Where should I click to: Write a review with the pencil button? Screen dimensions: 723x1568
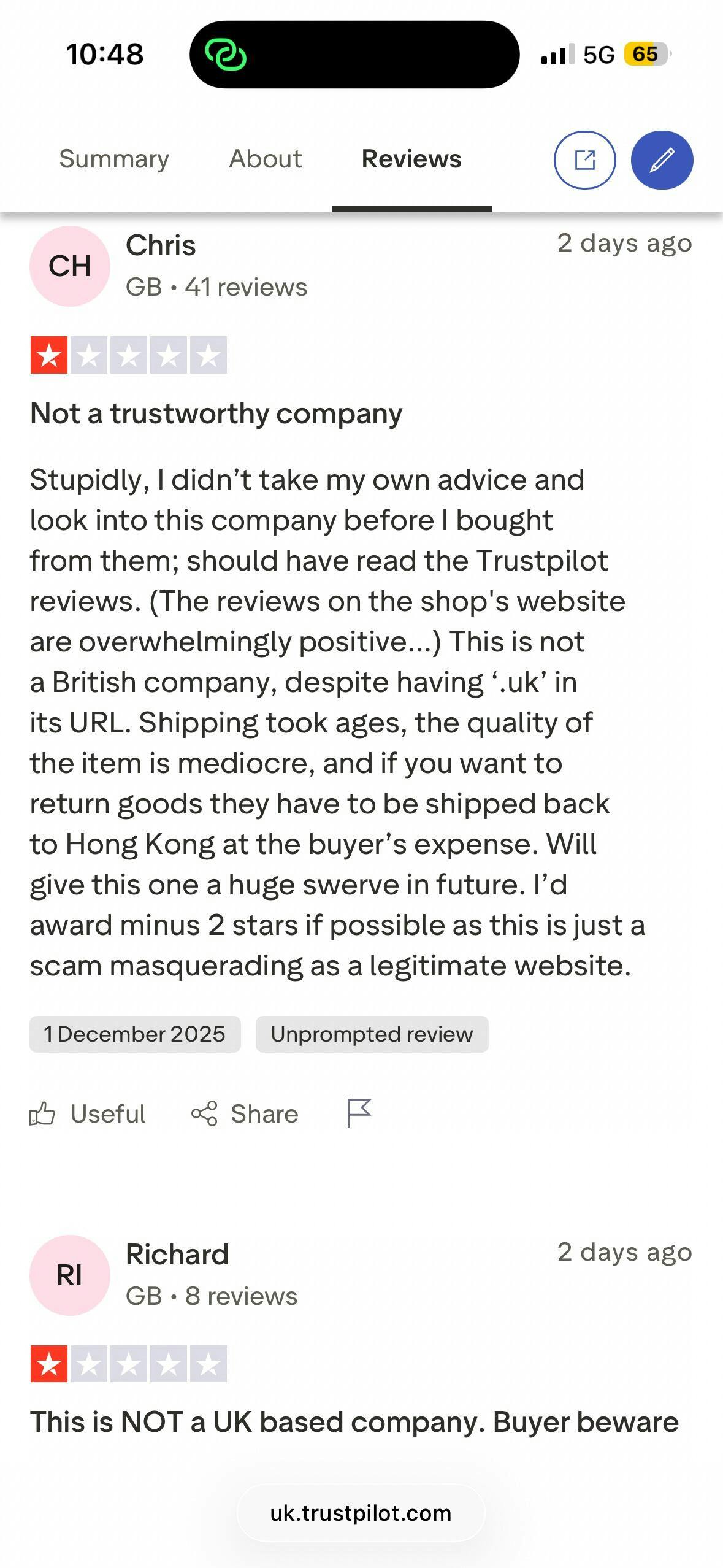pyautogui.click(x=662, y=160)
